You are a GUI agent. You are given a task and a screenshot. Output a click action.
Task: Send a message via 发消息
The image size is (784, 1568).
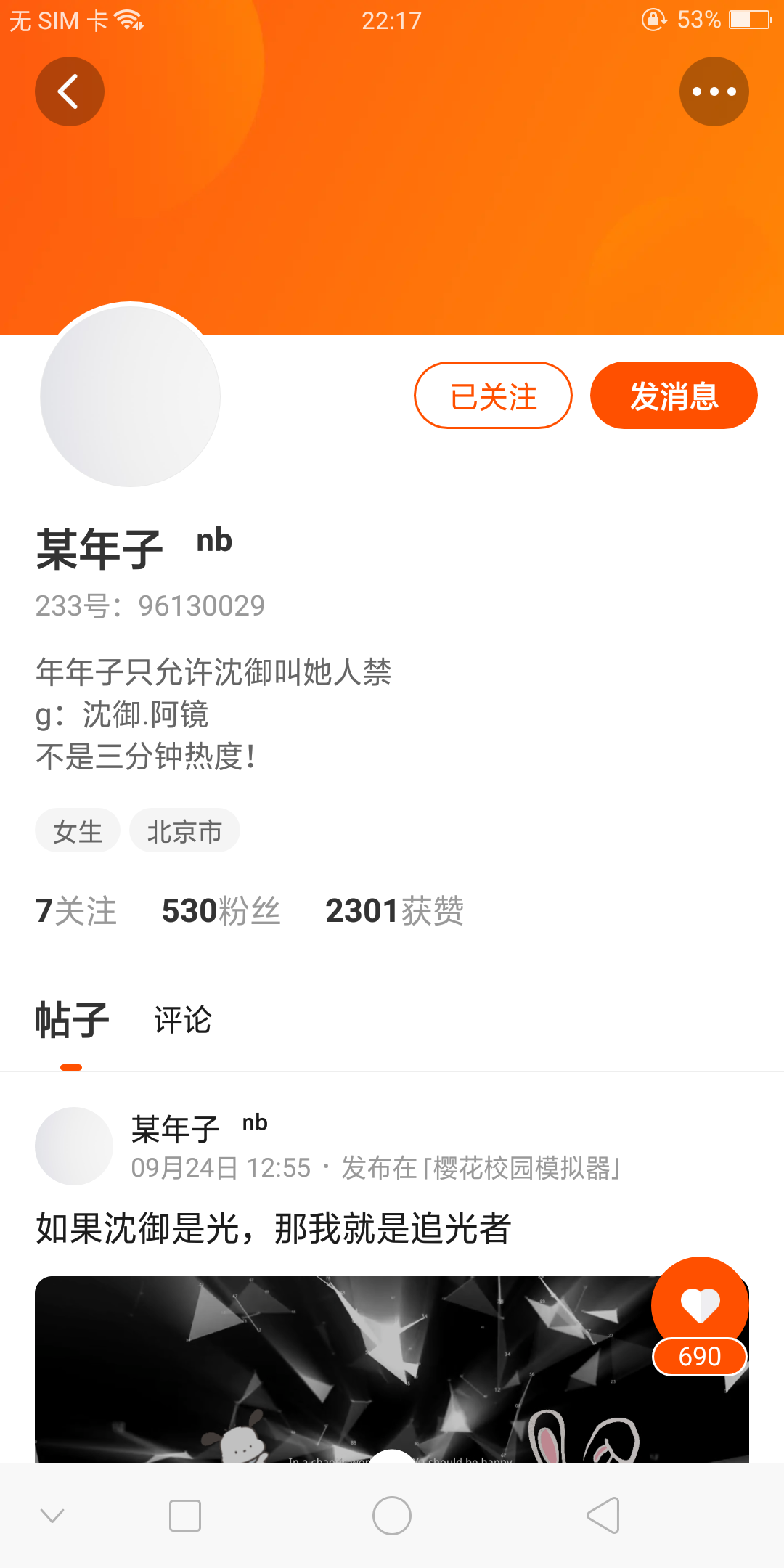(674, 396)
